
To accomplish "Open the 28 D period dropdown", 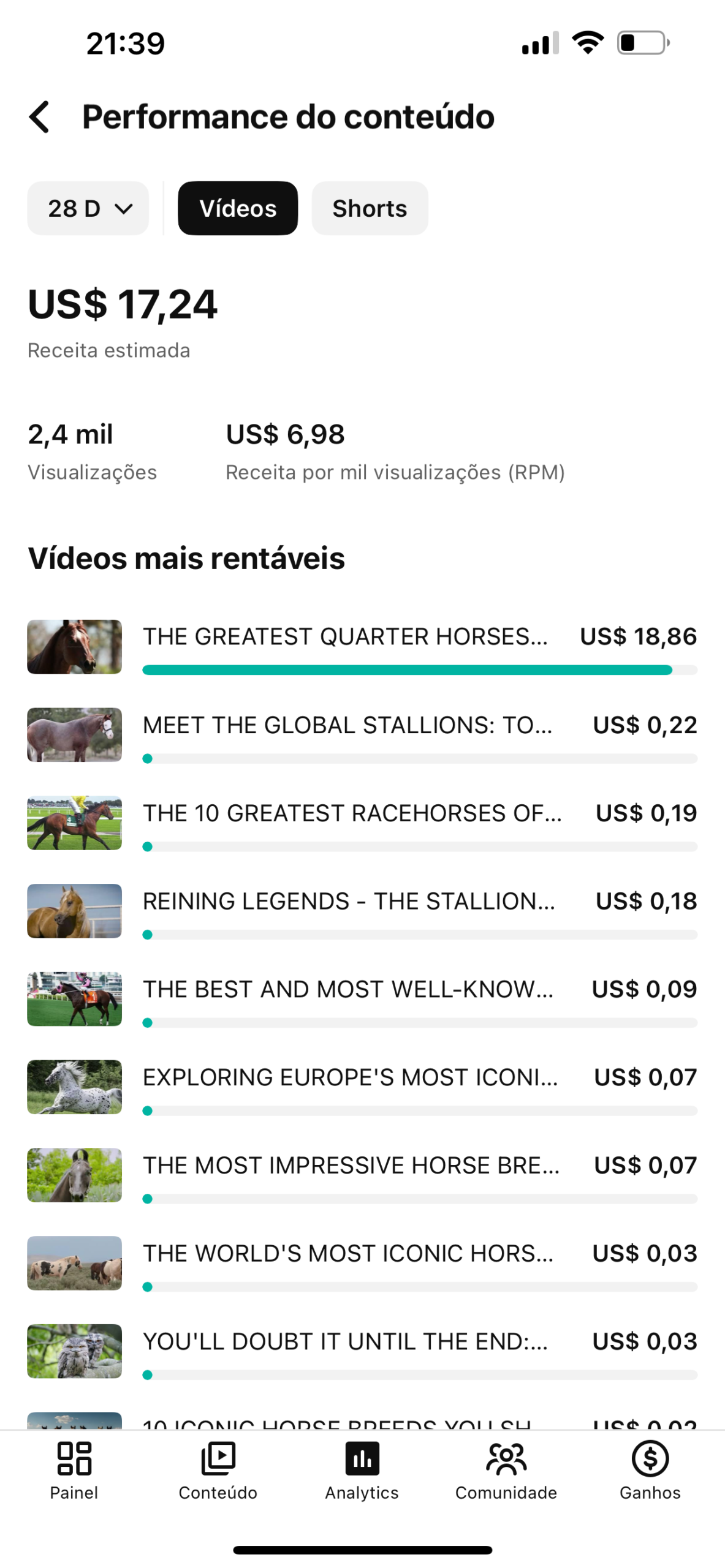I will point(88,208).
